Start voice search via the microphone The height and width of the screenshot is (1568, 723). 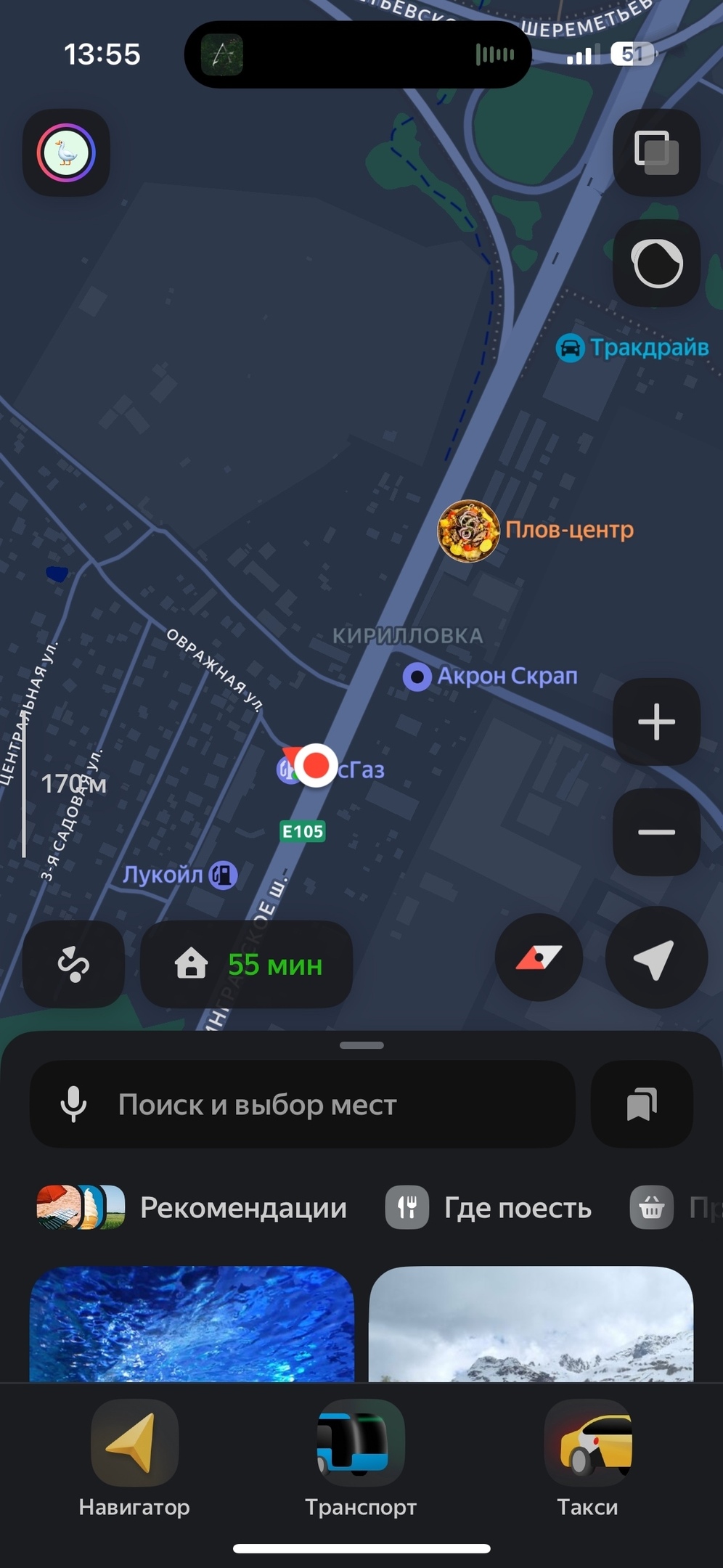coord(73,1105)
